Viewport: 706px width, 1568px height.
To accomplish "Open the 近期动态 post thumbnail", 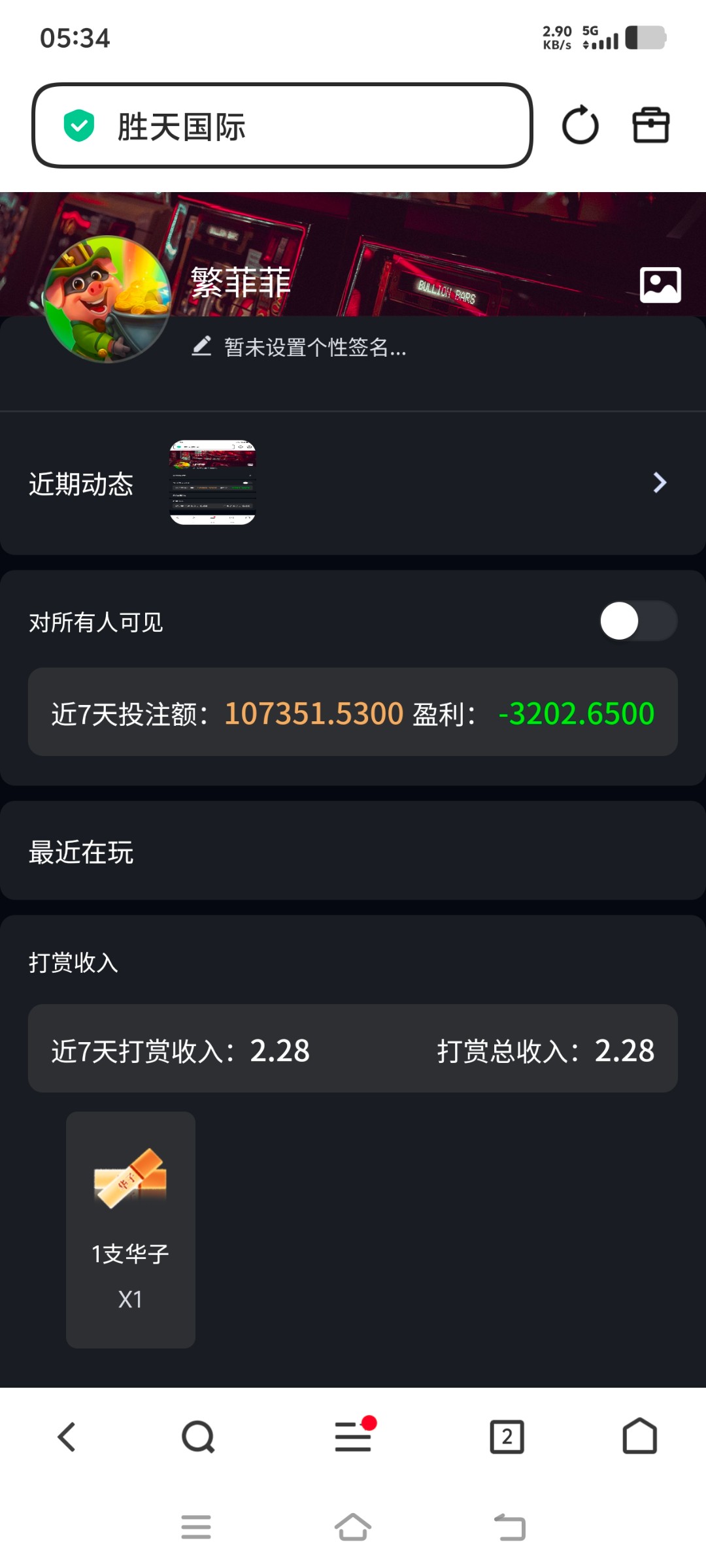I will point(212,482).
